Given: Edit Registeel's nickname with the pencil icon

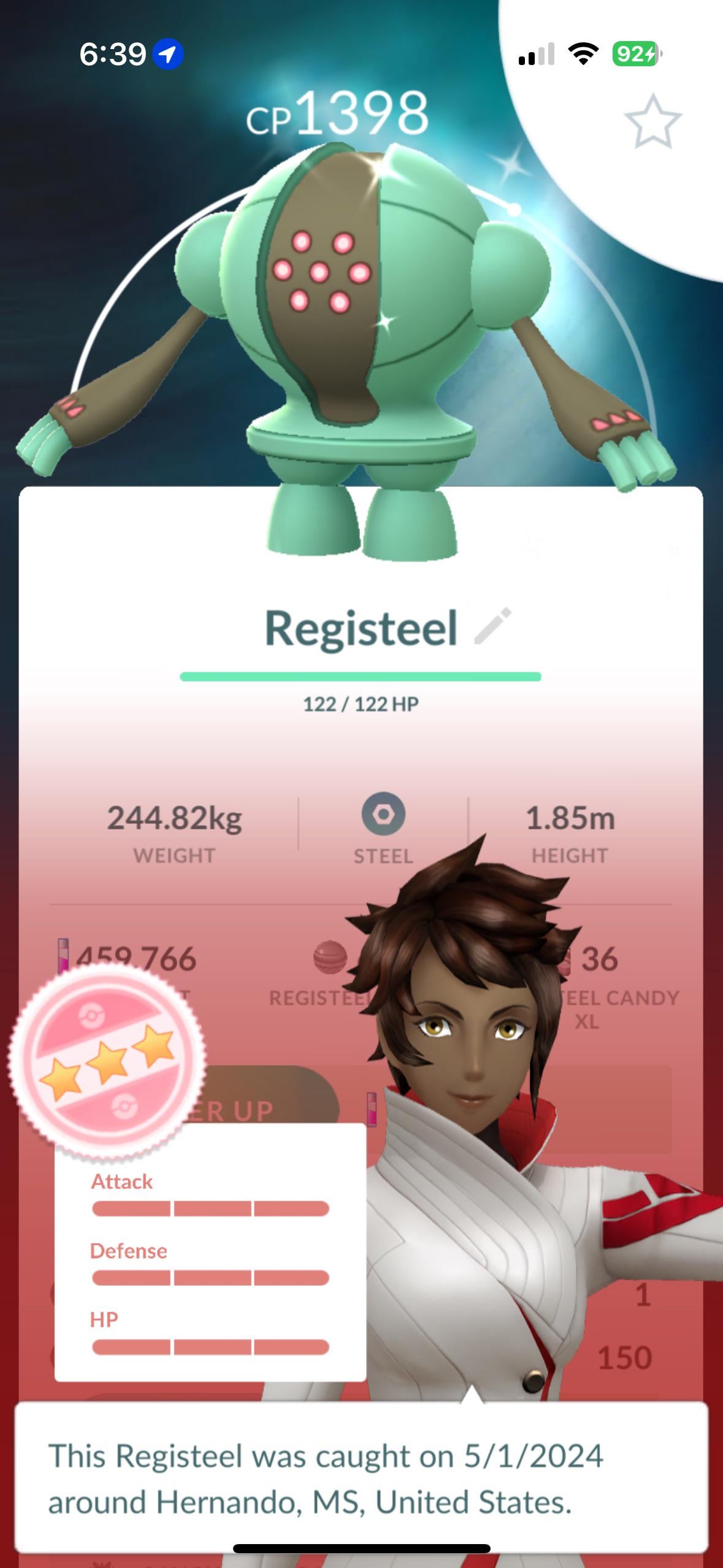Looking at the screenshot, I should pos(493,626).
